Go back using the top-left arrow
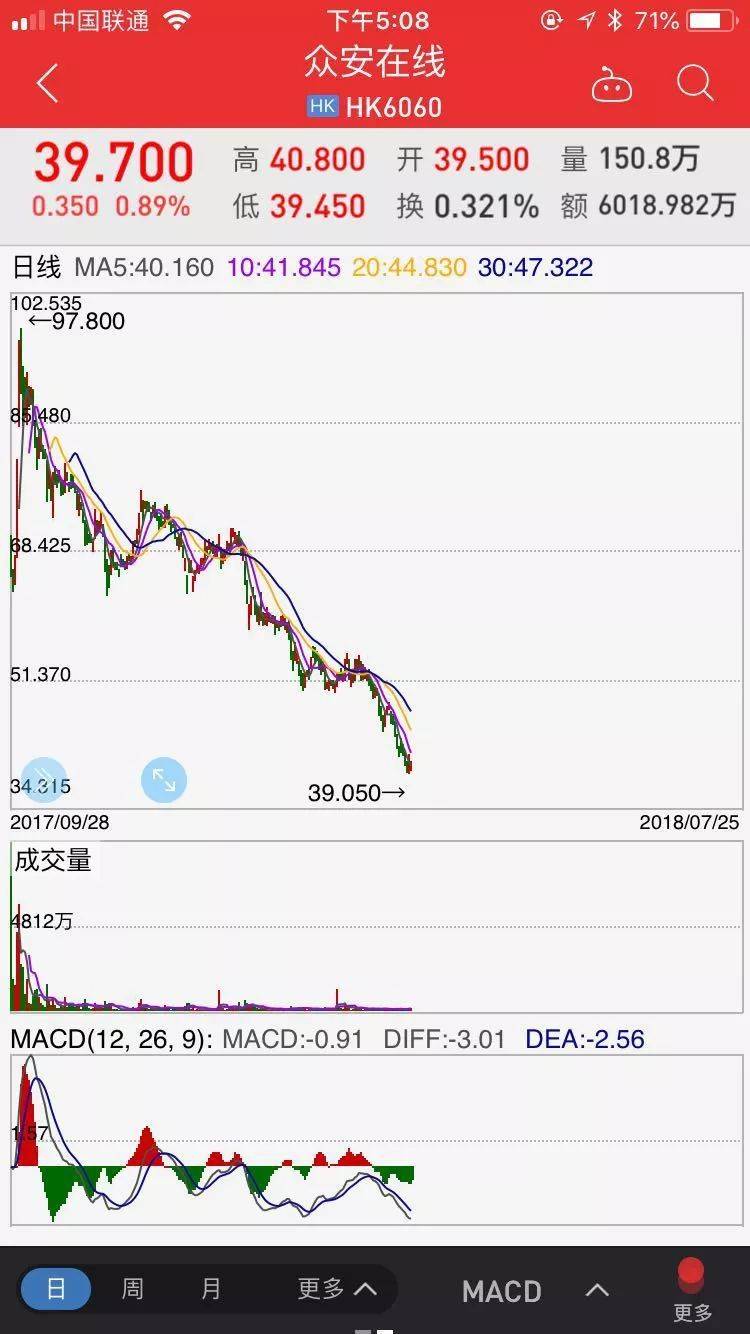750x1334 pixels. pyautogui.click(x=47, y=84)
